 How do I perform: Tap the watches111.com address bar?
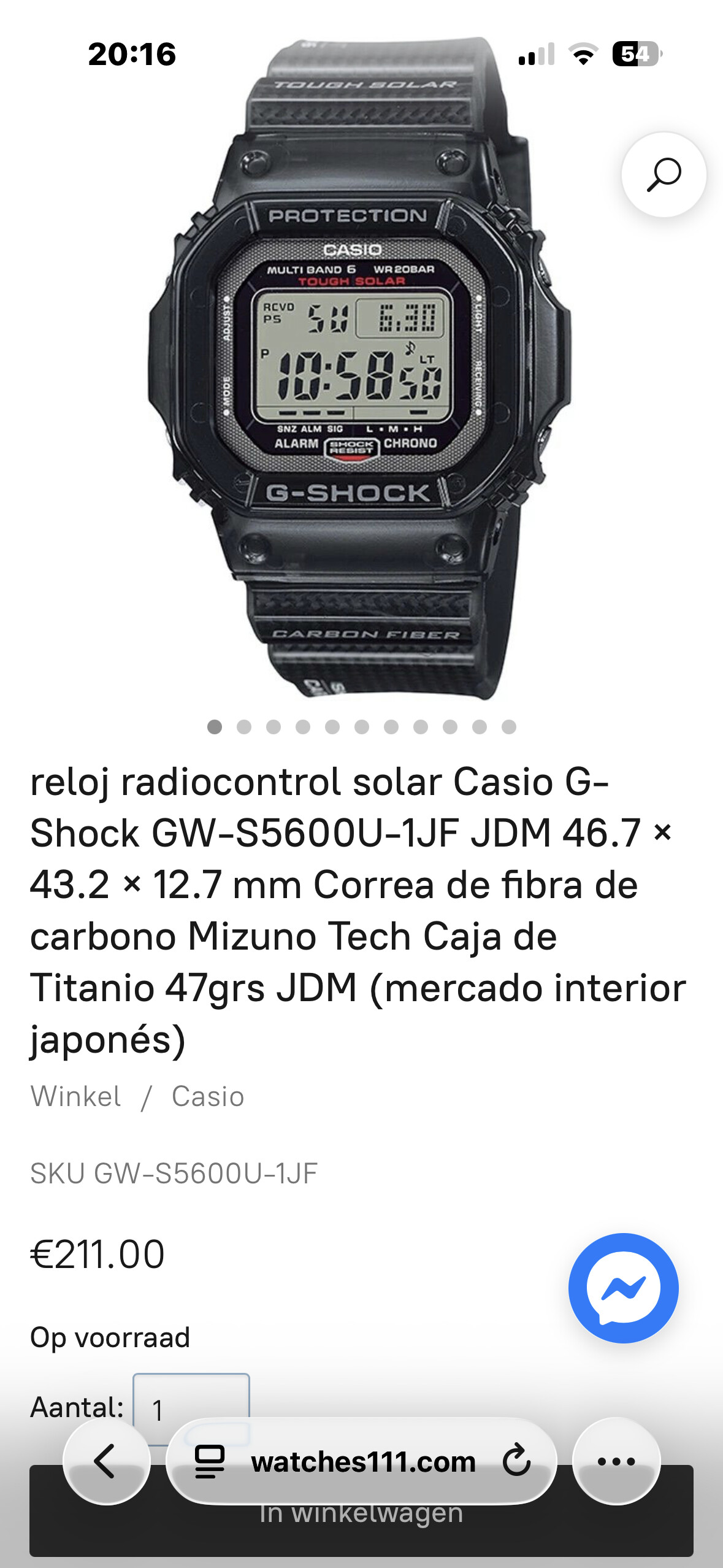click(x=363, y=1461)
